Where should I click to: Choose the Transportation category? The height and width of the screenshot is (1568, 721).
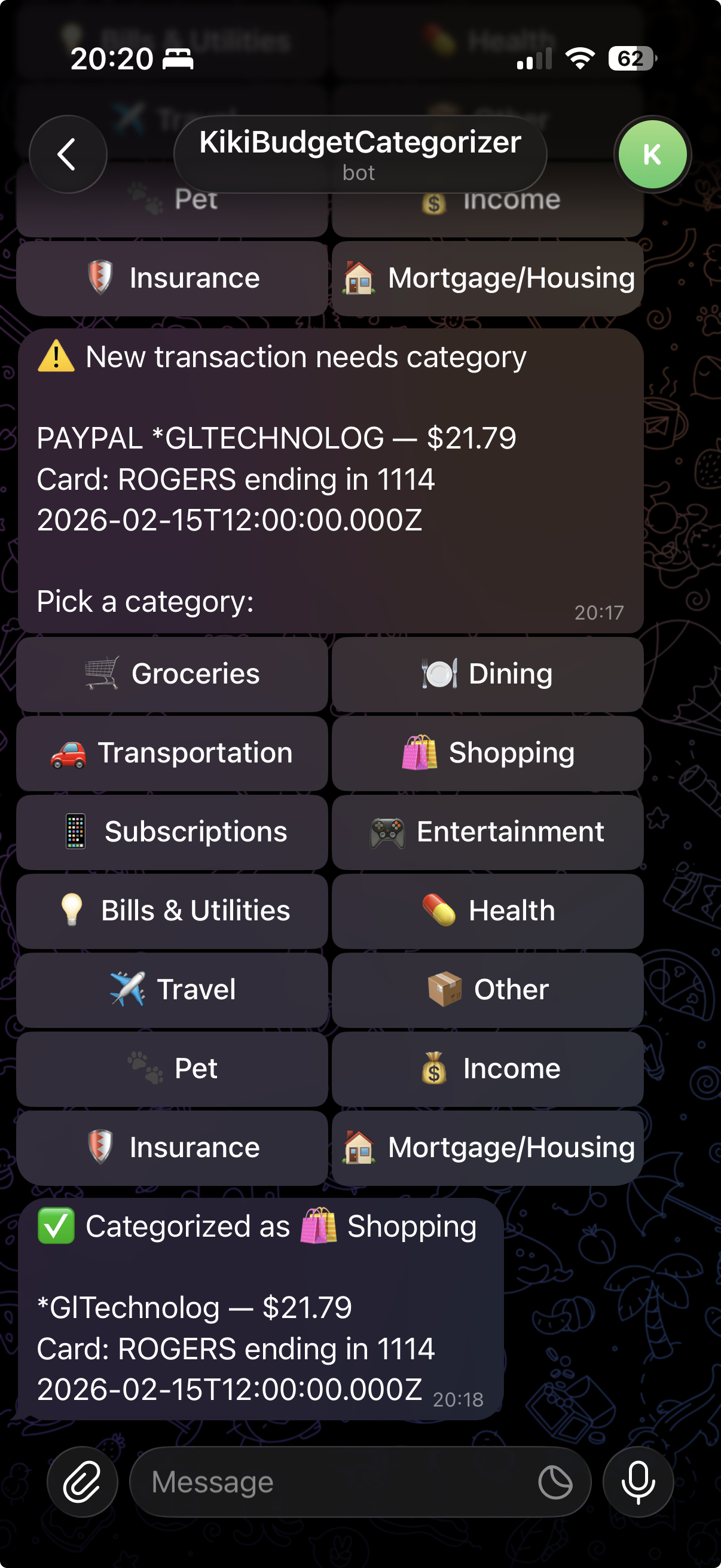172,753
